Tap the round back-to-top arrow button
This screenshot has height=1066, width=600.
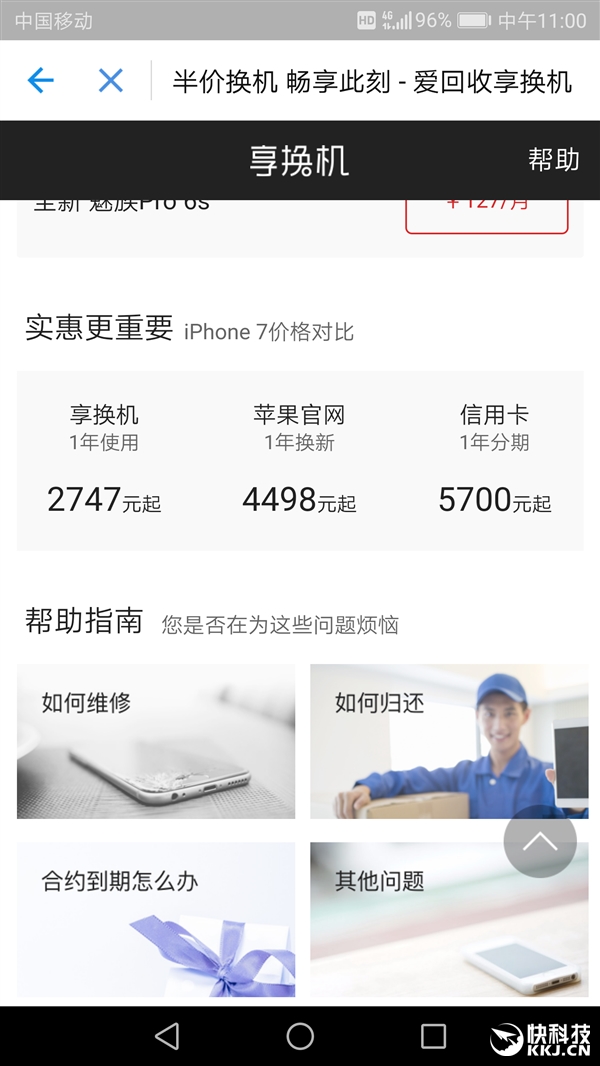click(x=540, y=841)
